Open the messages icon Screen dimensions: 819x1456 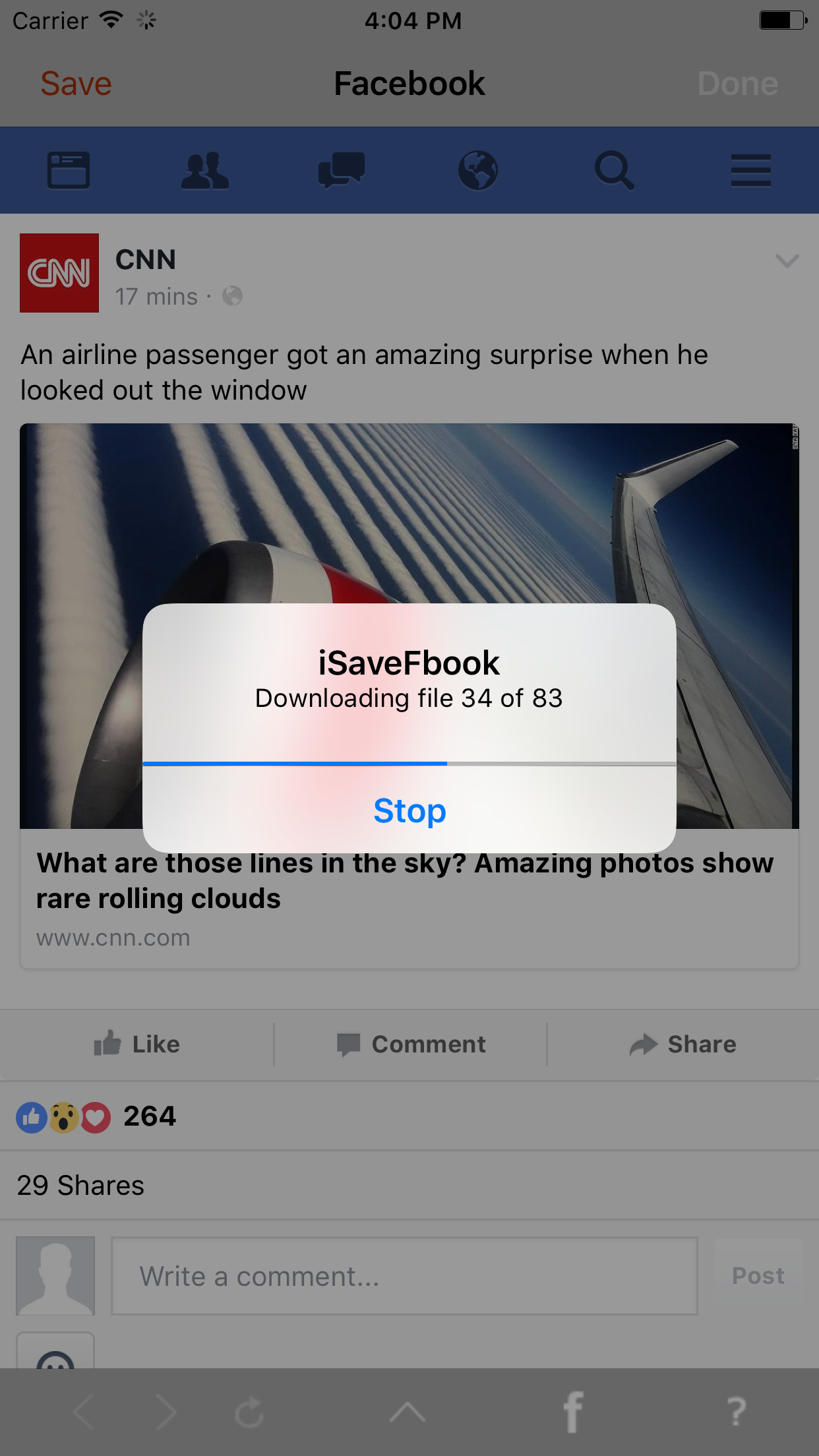[x=342, y=171]
